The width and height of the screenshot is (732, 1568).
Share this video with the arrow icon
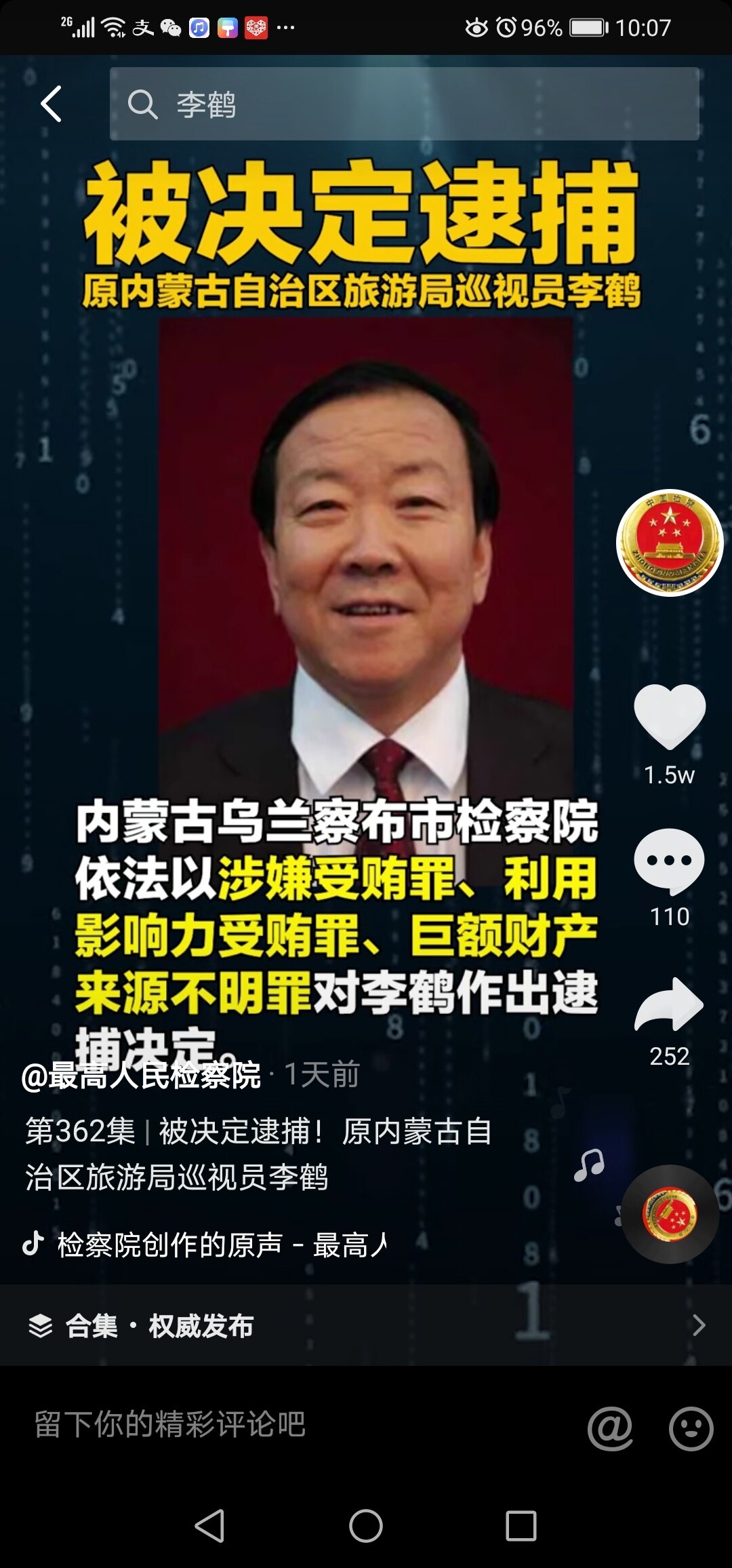pos(670,1005)
